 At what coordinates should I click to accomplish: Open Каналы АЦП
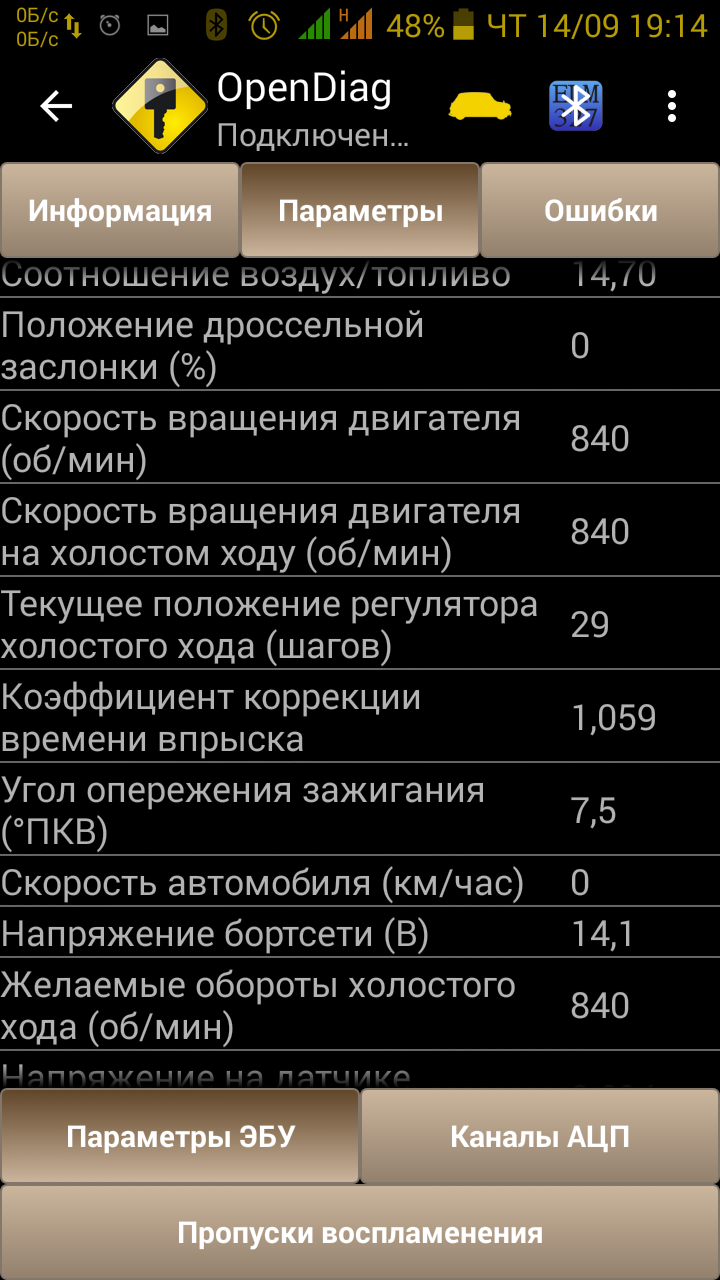coord(540,1137)
